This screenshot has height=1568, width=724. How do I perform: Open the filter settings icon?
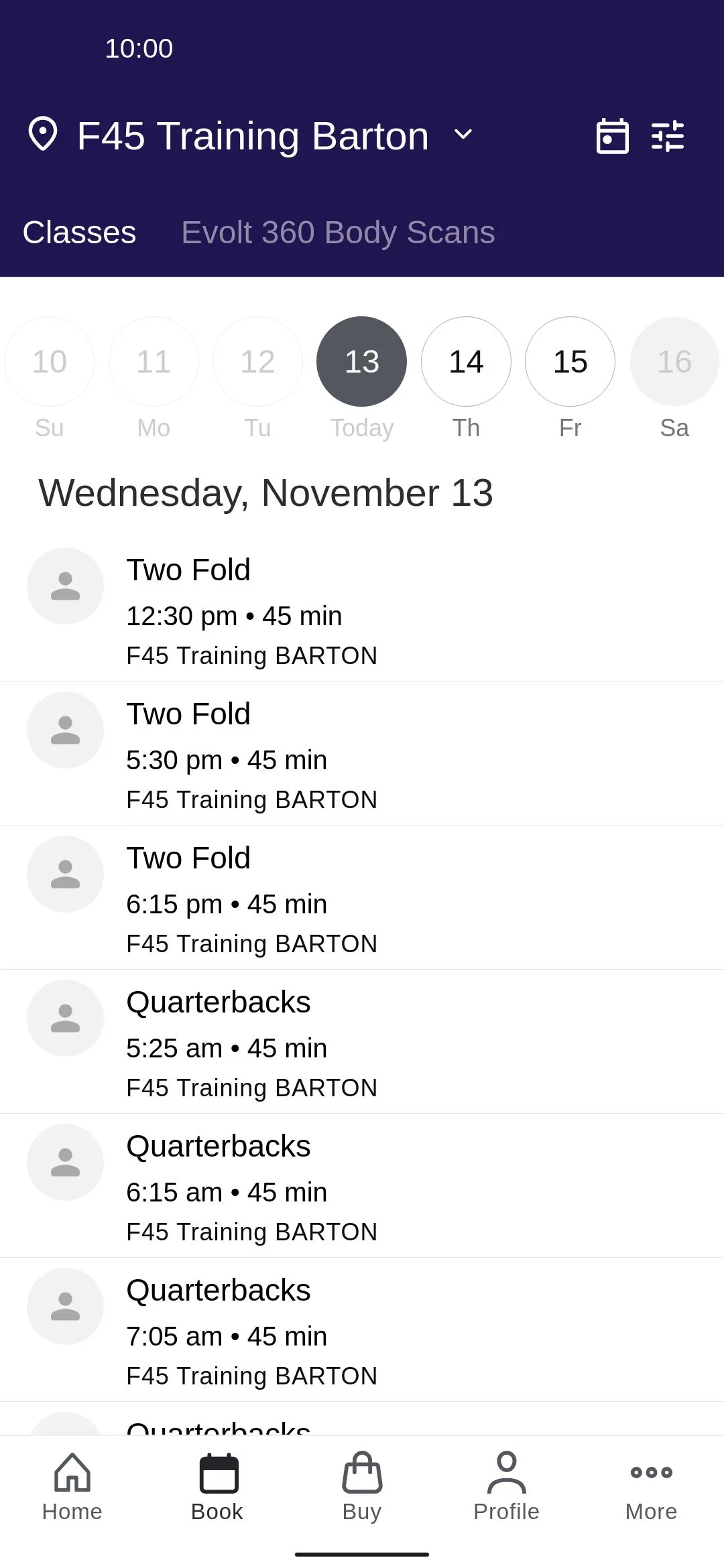[x=668, y=136]
